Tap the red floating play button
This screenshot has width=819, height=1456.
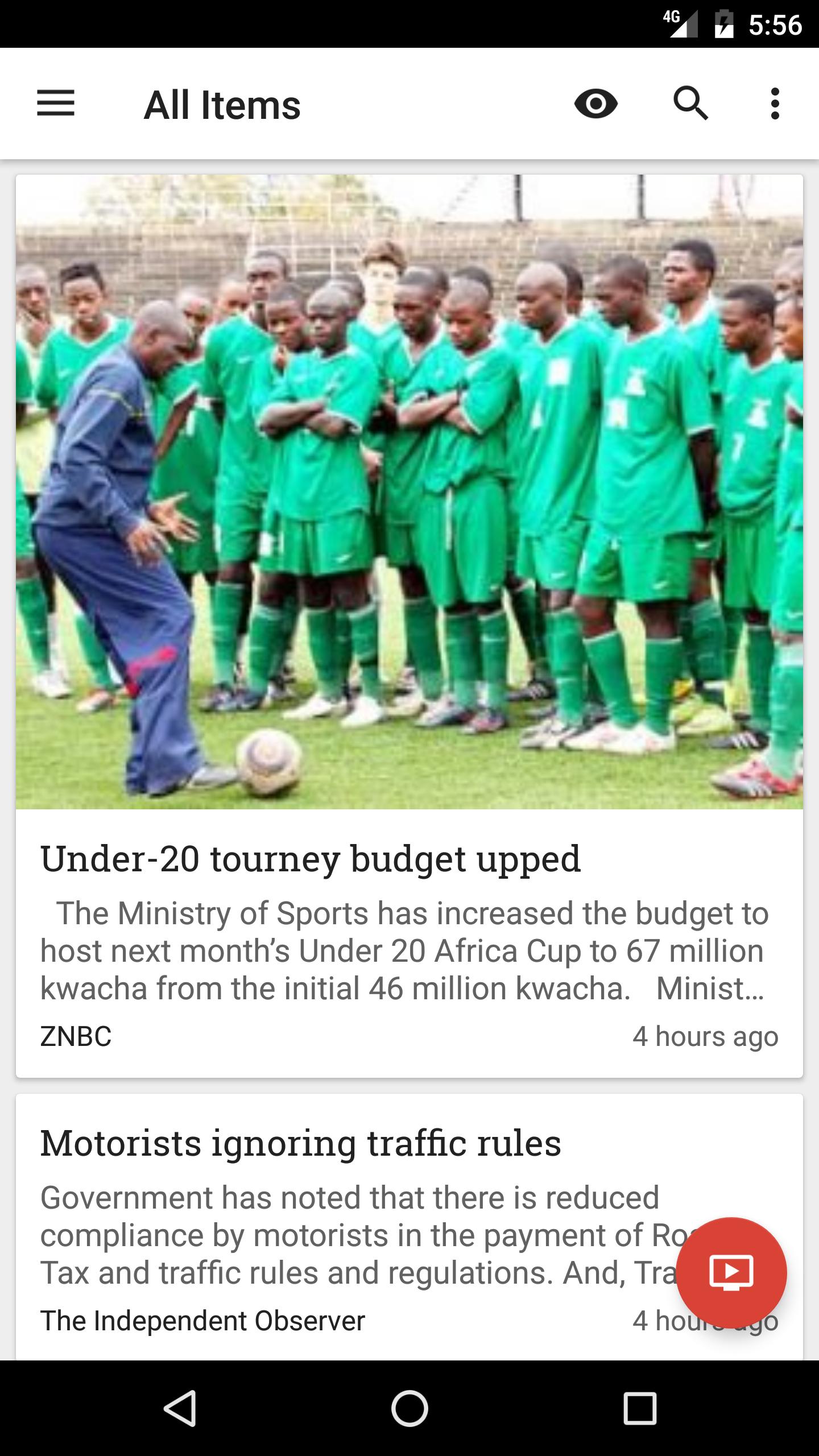click(x=731, y=1273)
